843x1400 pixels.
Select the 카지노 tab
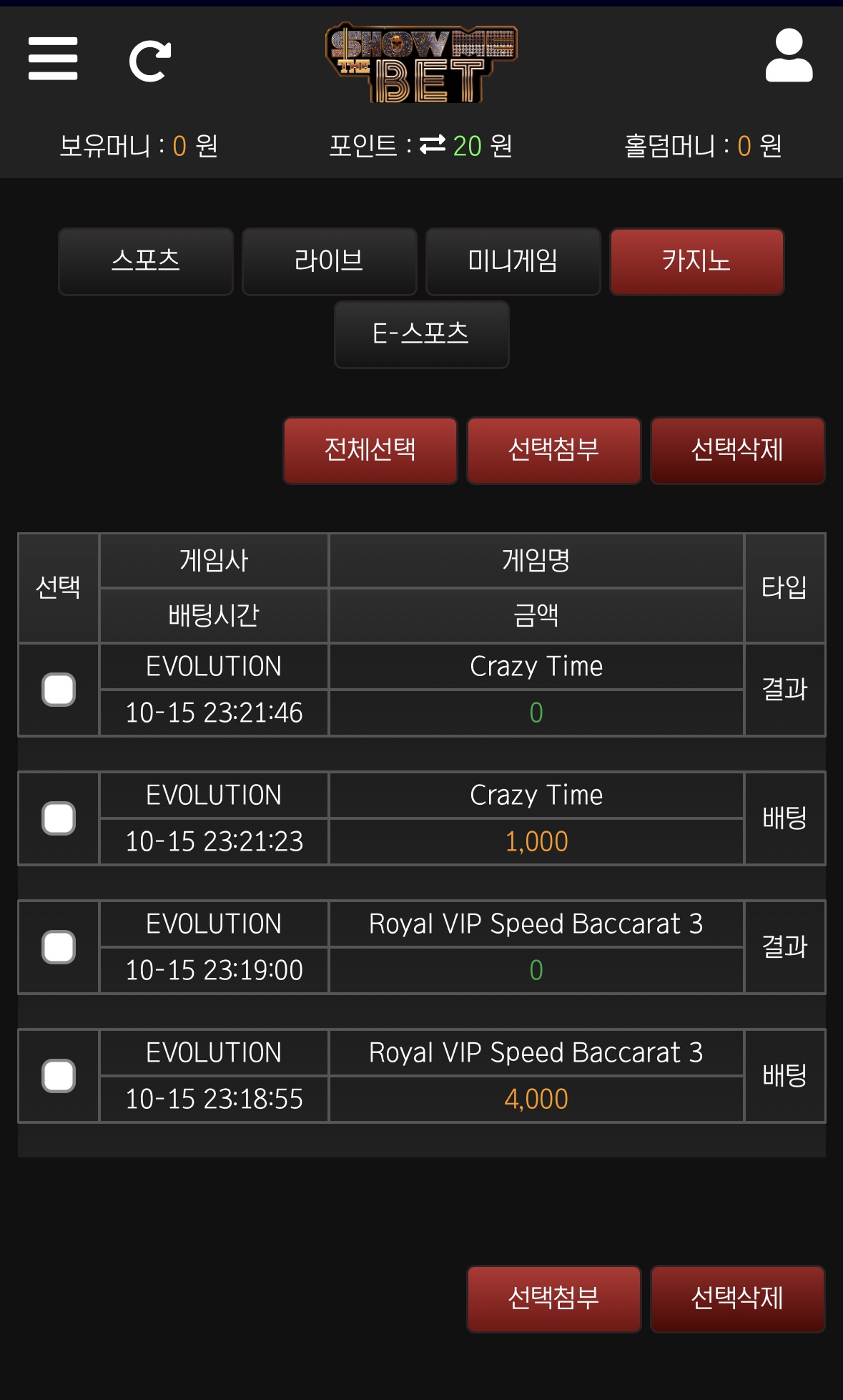point(696,262)
